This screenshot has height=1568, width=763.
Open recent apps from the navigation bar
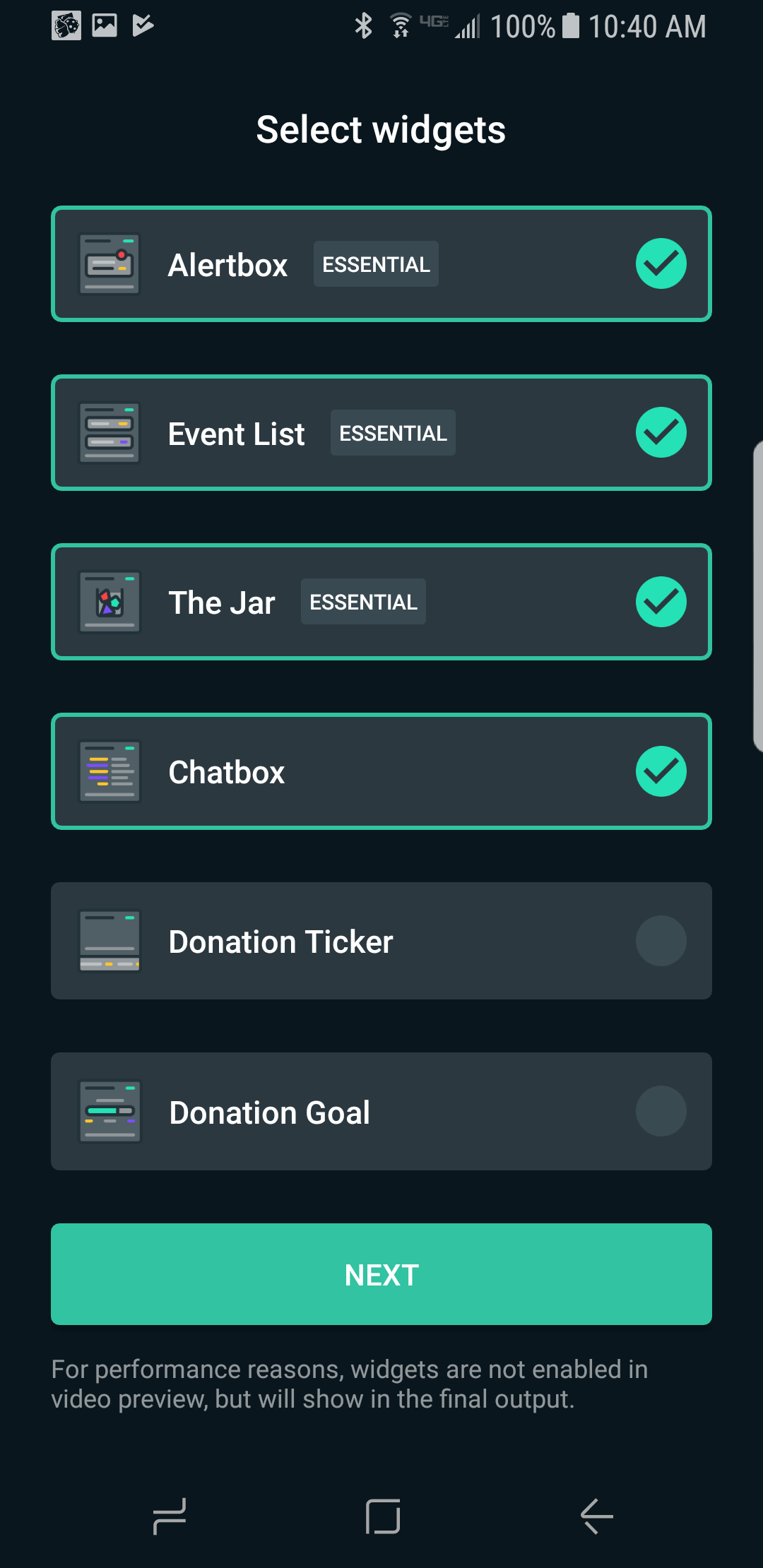click(x=170, y=1516)
